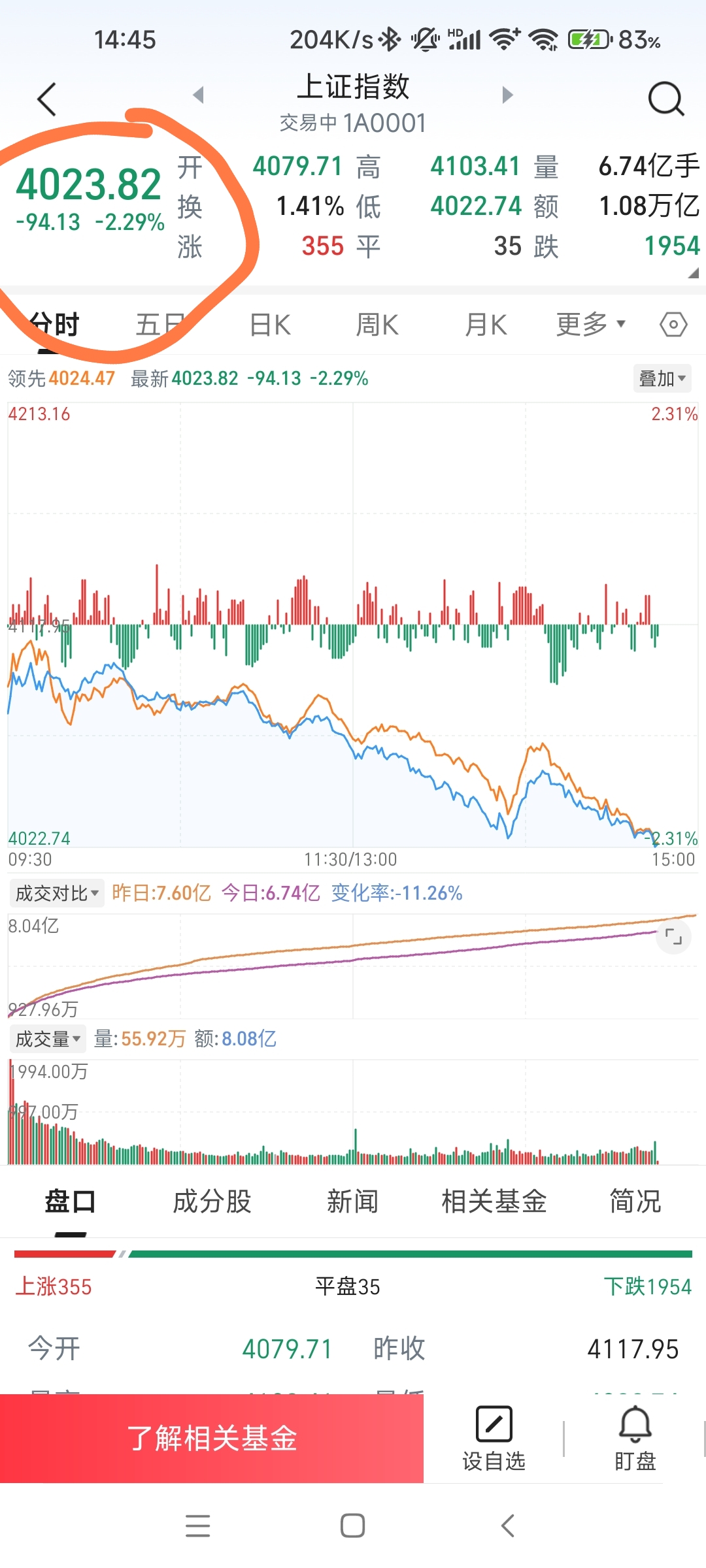Switch to the 相关基金 tab

click(x=494, y=1201)
